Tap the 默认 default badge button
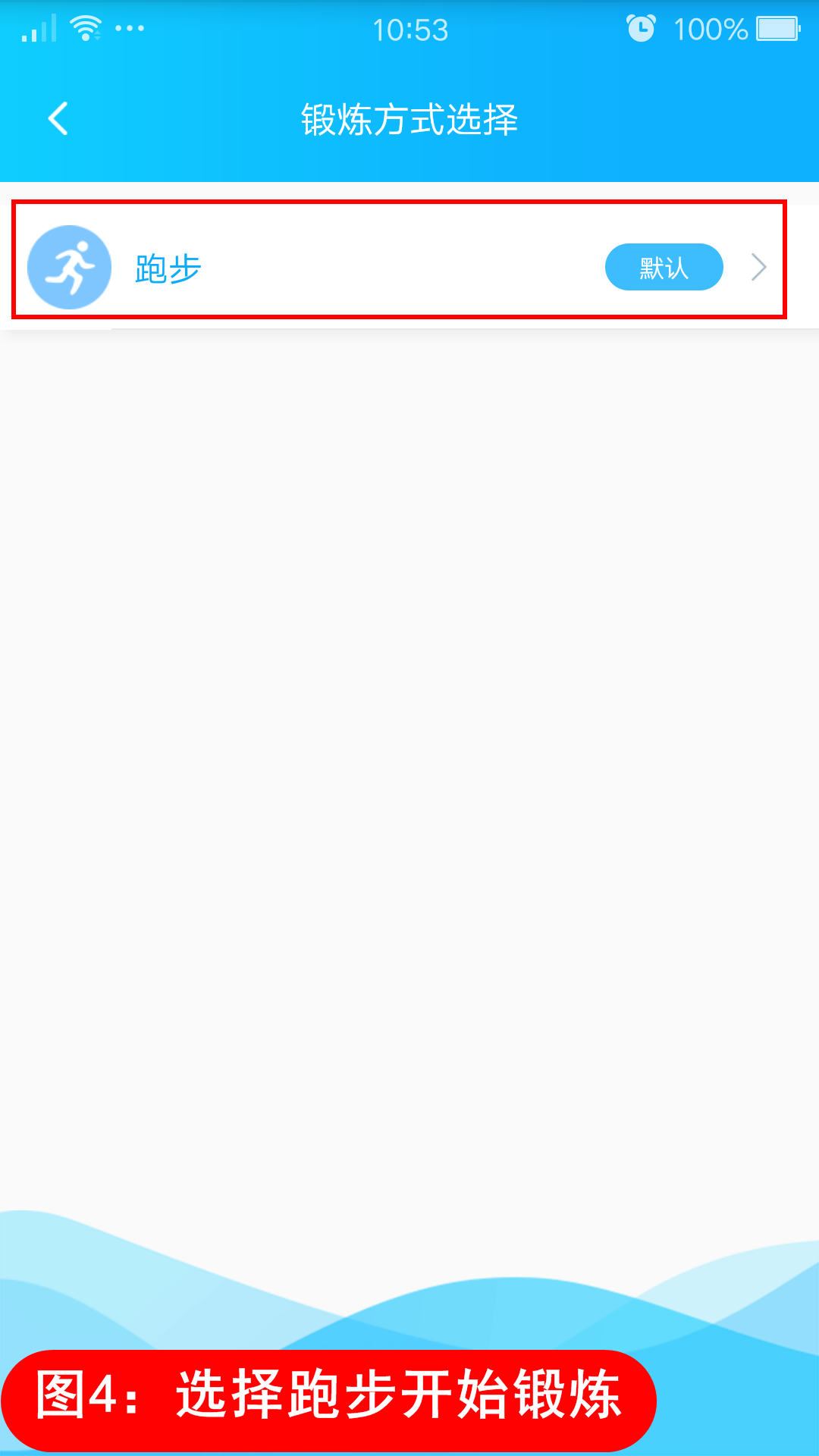 point(664,267)
